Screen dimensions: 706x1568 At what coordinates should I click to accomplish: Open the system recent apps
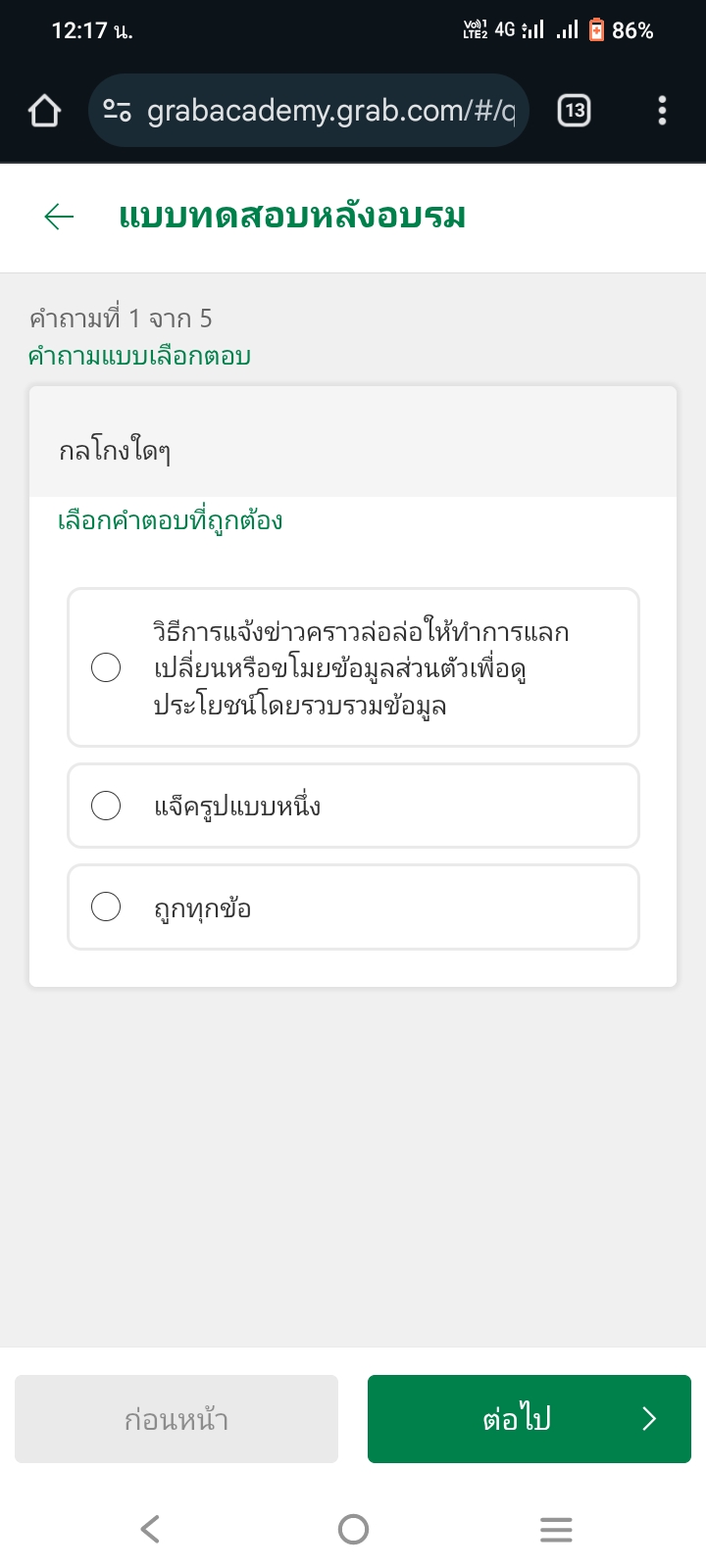pos(556,1529)
